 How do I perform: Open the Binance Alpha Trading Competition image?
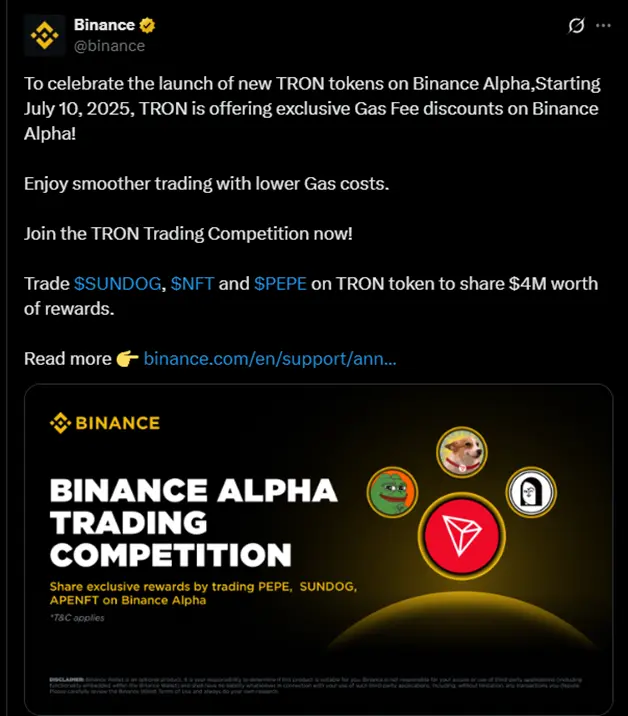click(318, 548)
